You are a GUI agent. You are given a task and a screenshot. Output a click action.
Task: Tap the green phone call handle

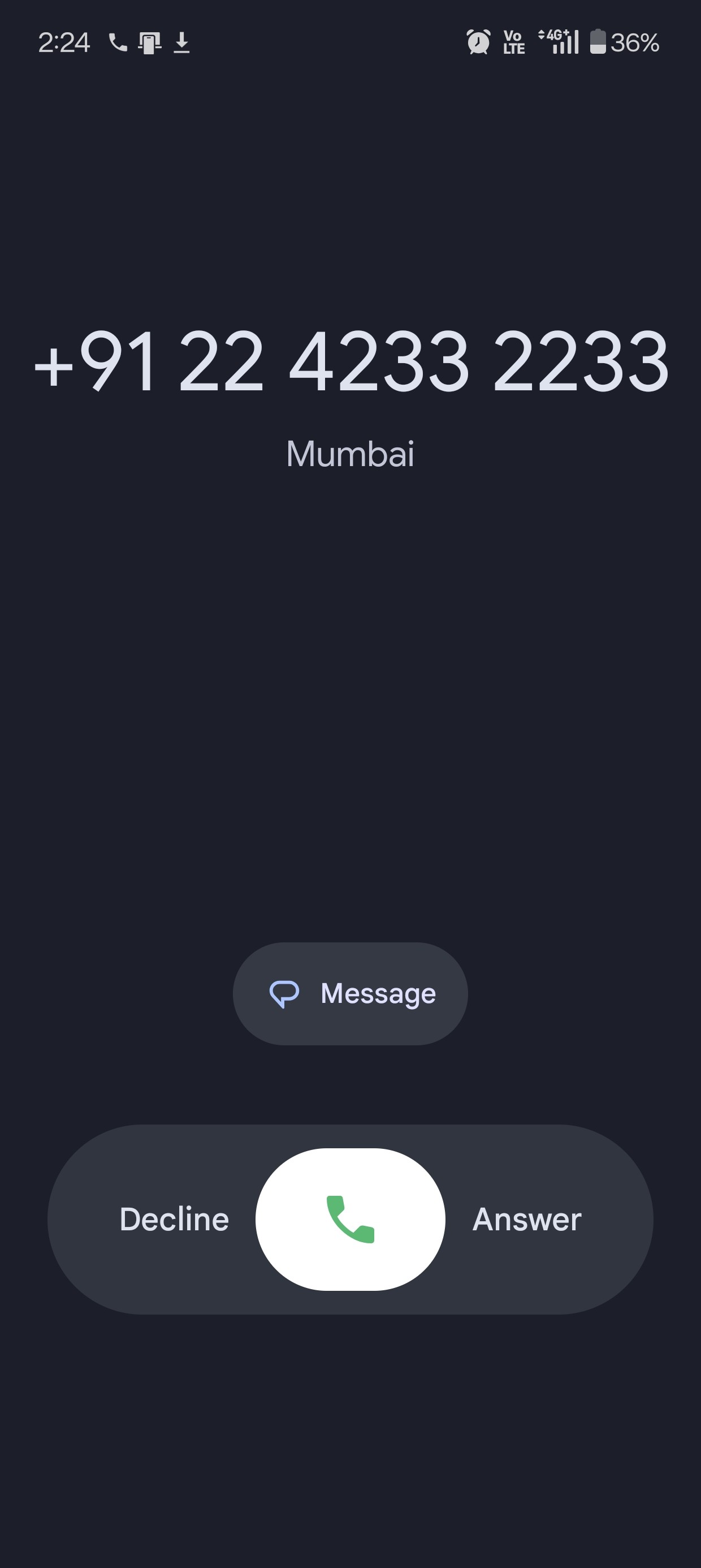350,1218
